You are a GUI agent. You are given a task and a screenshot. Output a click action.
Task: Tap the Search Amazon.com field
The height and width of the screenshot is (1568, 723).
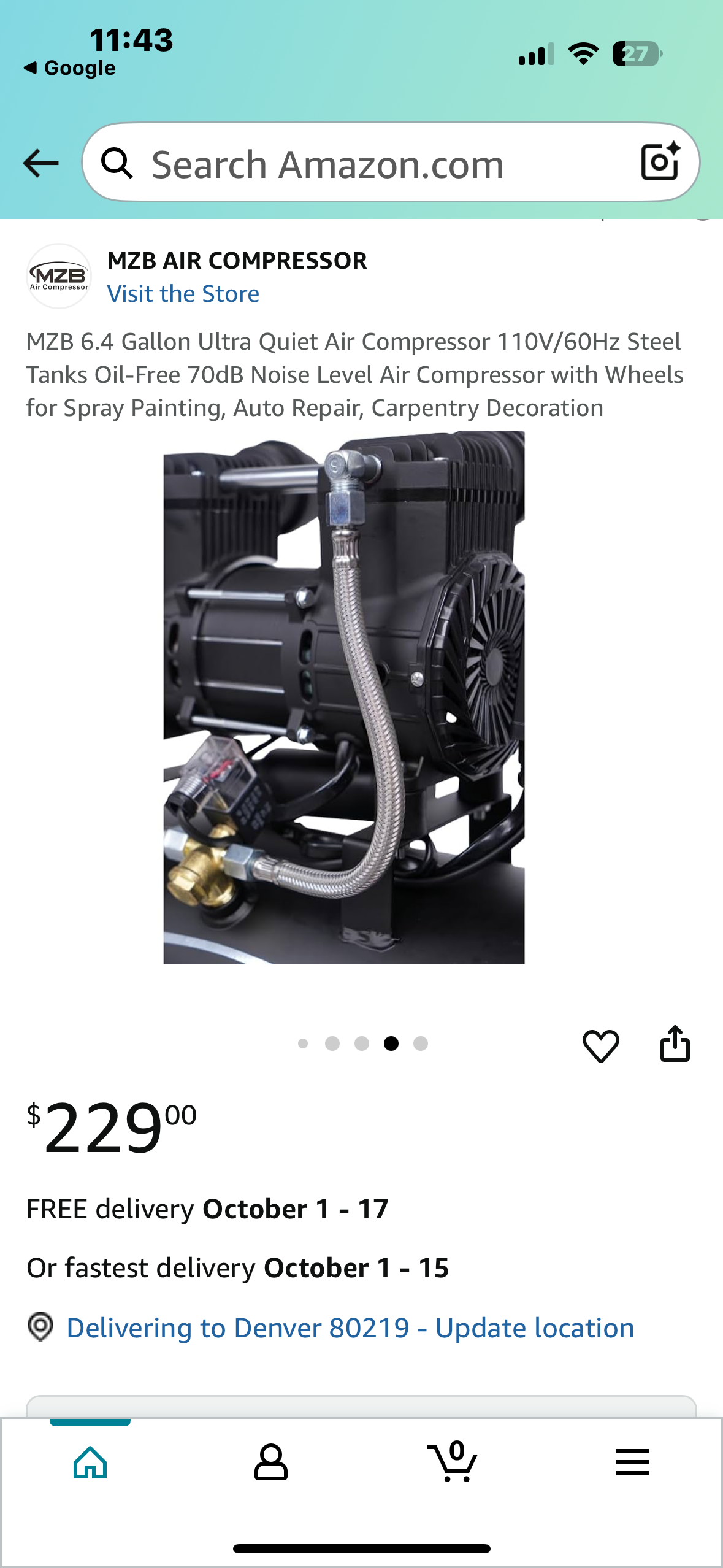pos(368,164)
